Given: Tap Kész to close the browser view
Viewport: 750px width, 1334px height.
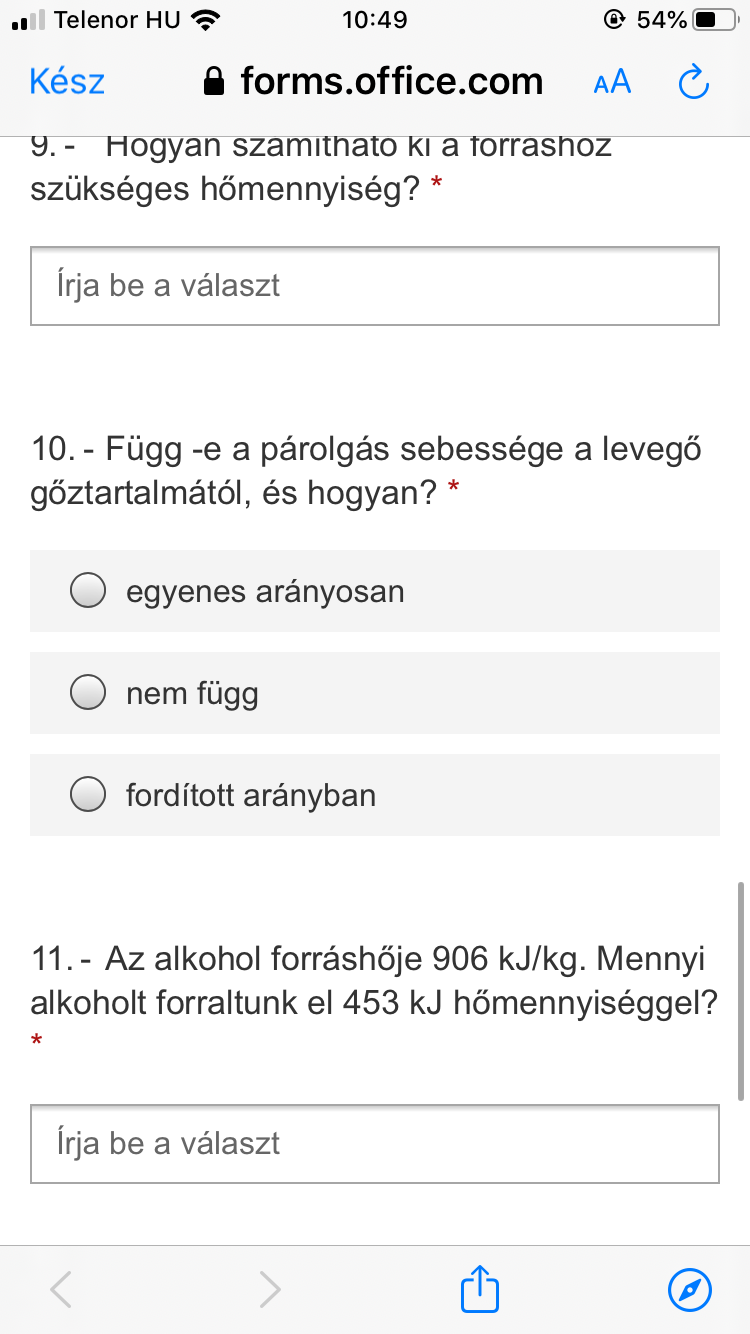Looking at the screenshot, I should tap(67, 81).
